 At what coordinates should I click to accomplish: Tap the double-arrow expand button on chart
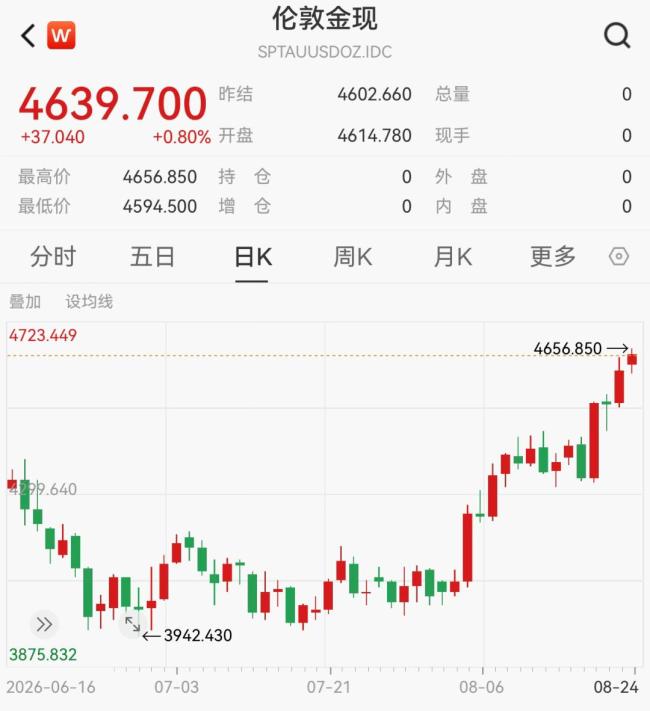click(44, 624)
